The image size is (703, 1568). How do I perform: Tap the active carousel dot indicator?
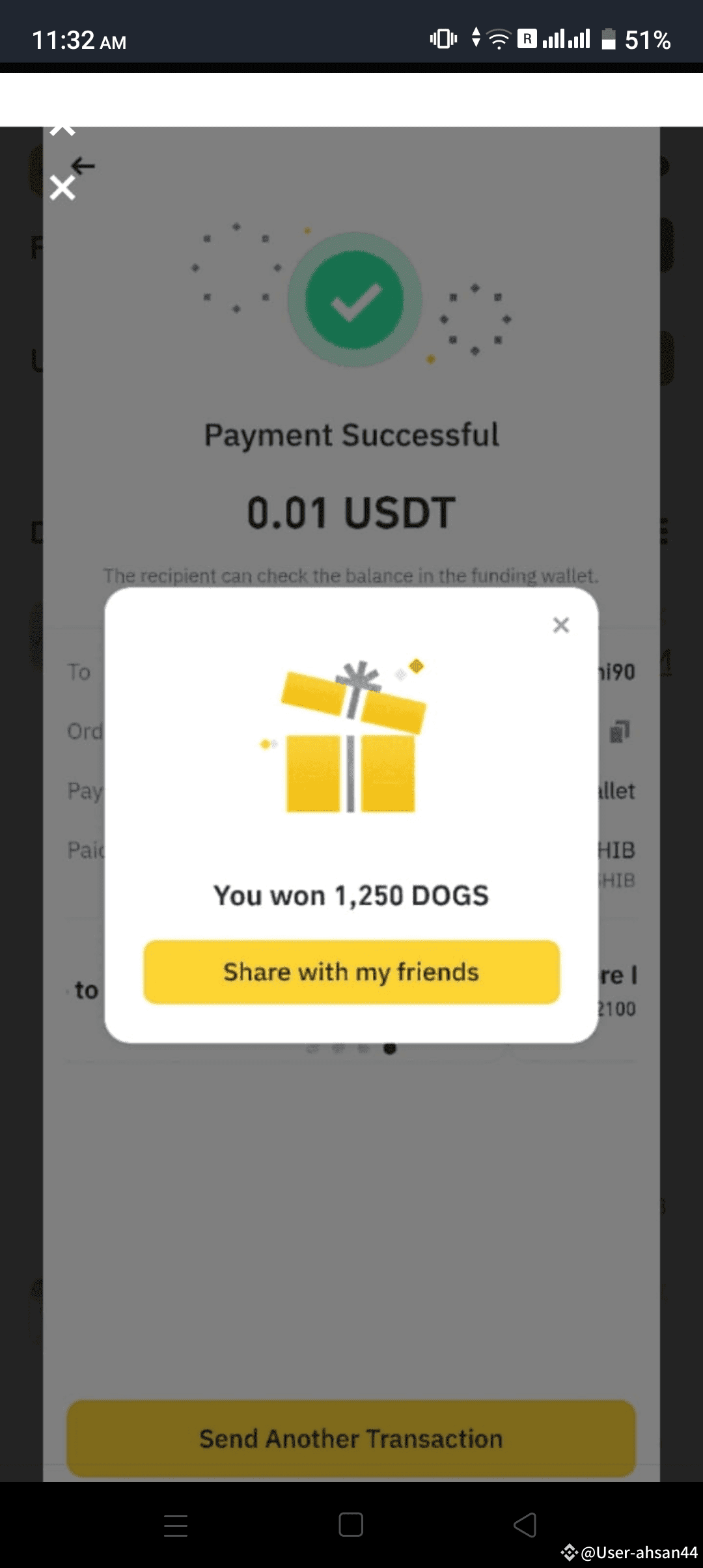[x=391, y=1048]
